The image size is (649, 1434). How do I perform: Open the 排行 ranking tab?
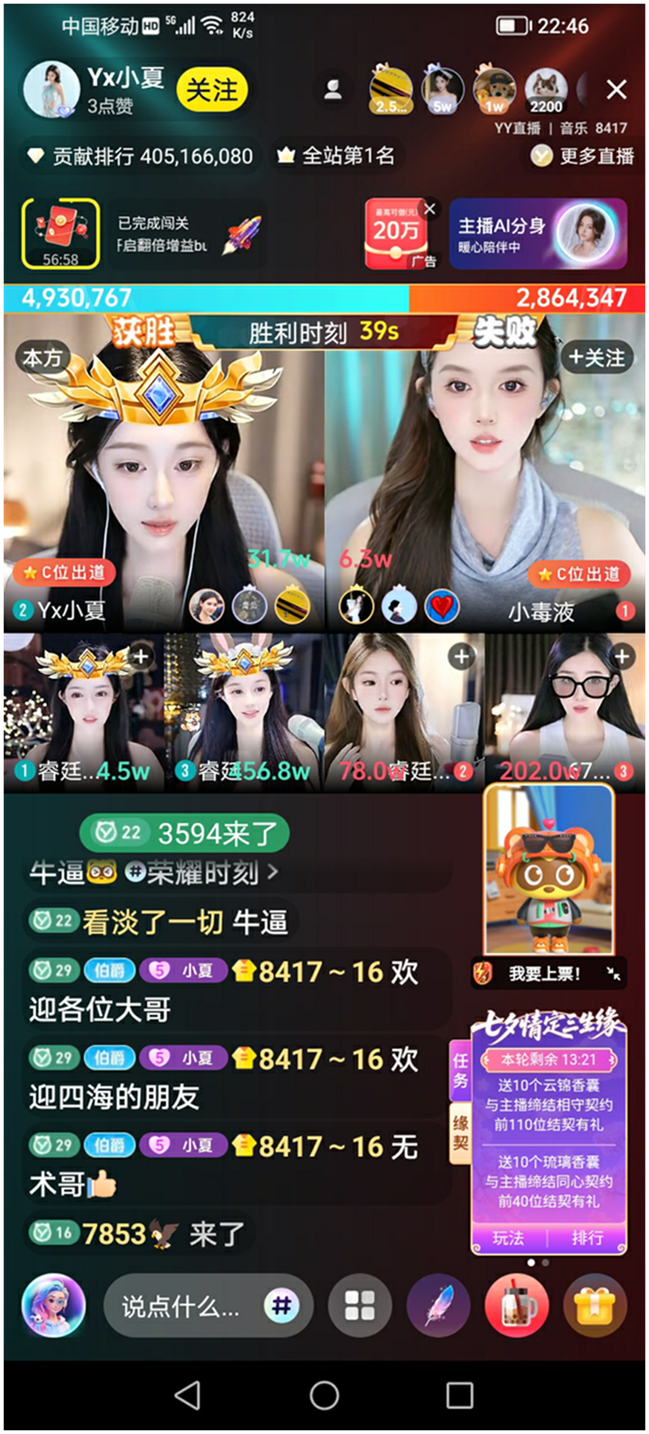pos(587,1237)
